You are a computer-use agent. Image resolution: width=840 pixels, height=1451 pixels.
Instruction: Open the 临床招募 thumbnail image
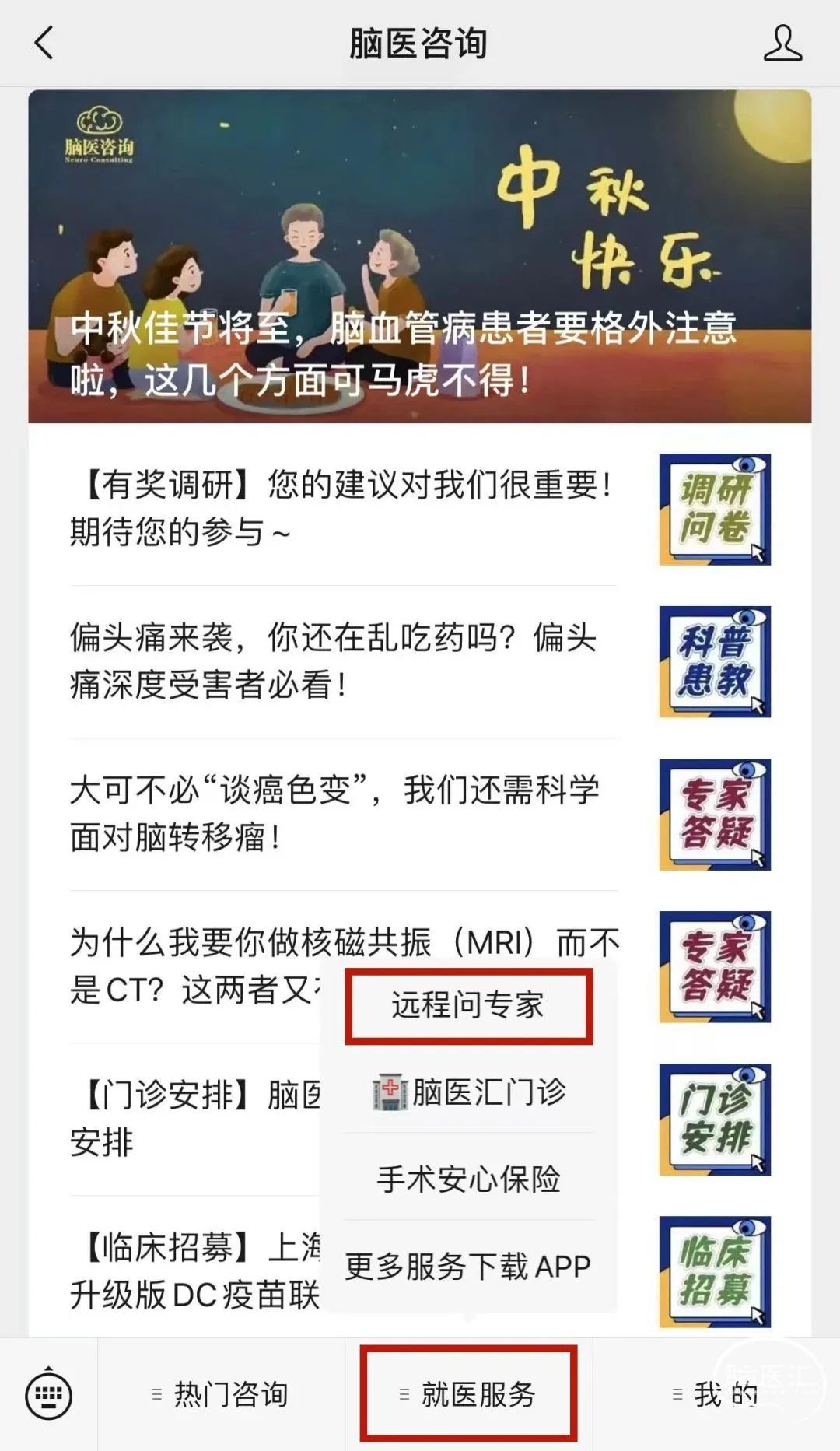point(714,1271)
